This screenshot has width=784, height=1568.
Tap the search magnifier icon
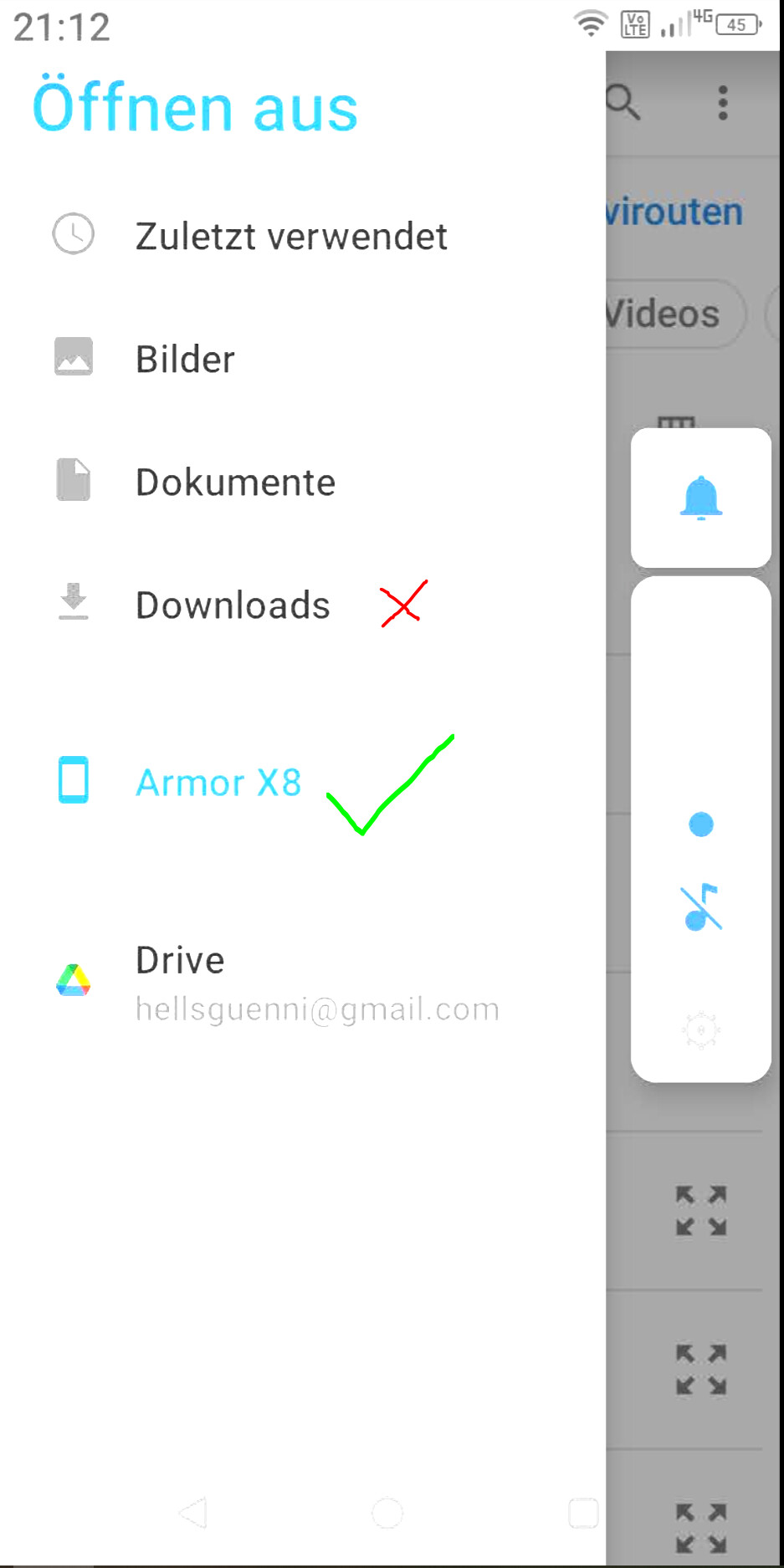[623, 102]
